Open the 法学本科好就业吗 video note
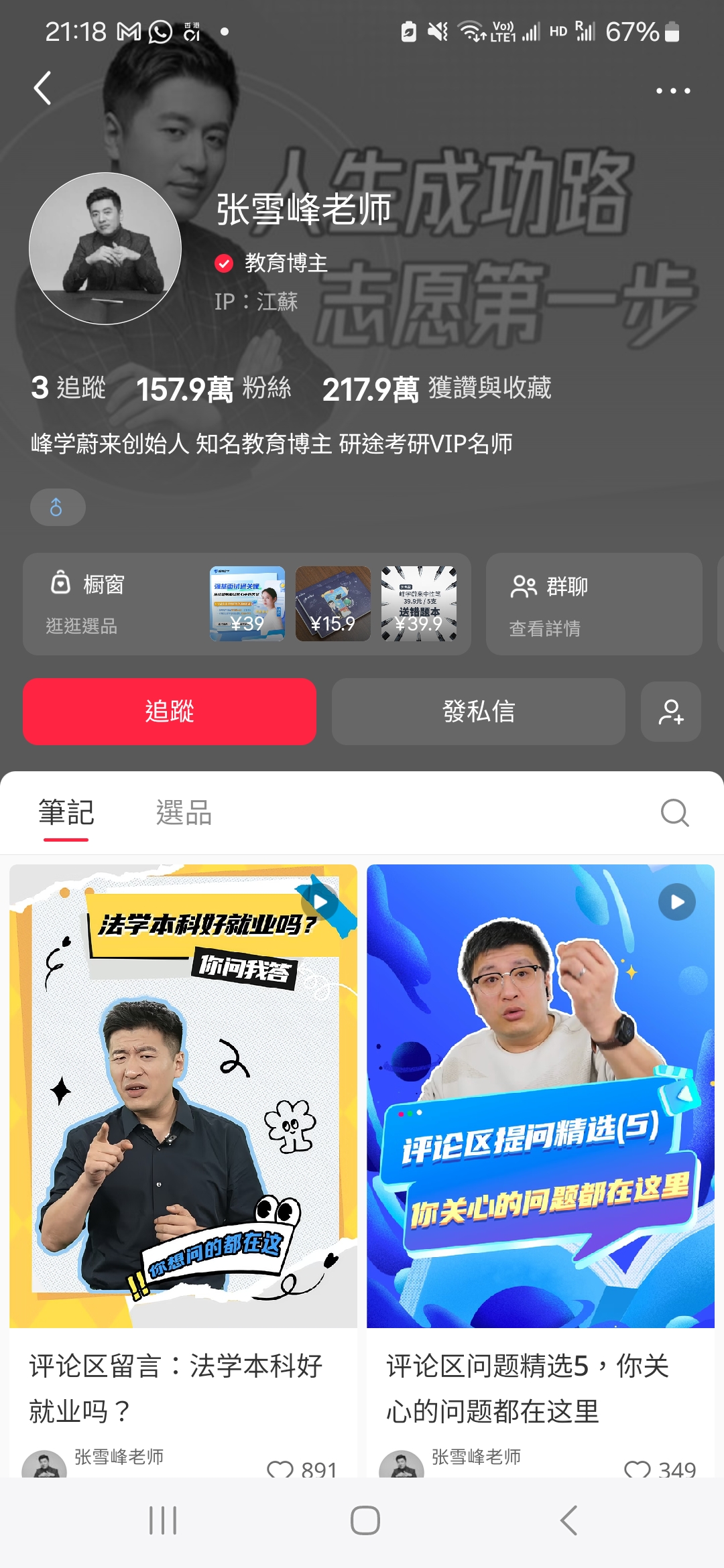 pos(183,1096)
